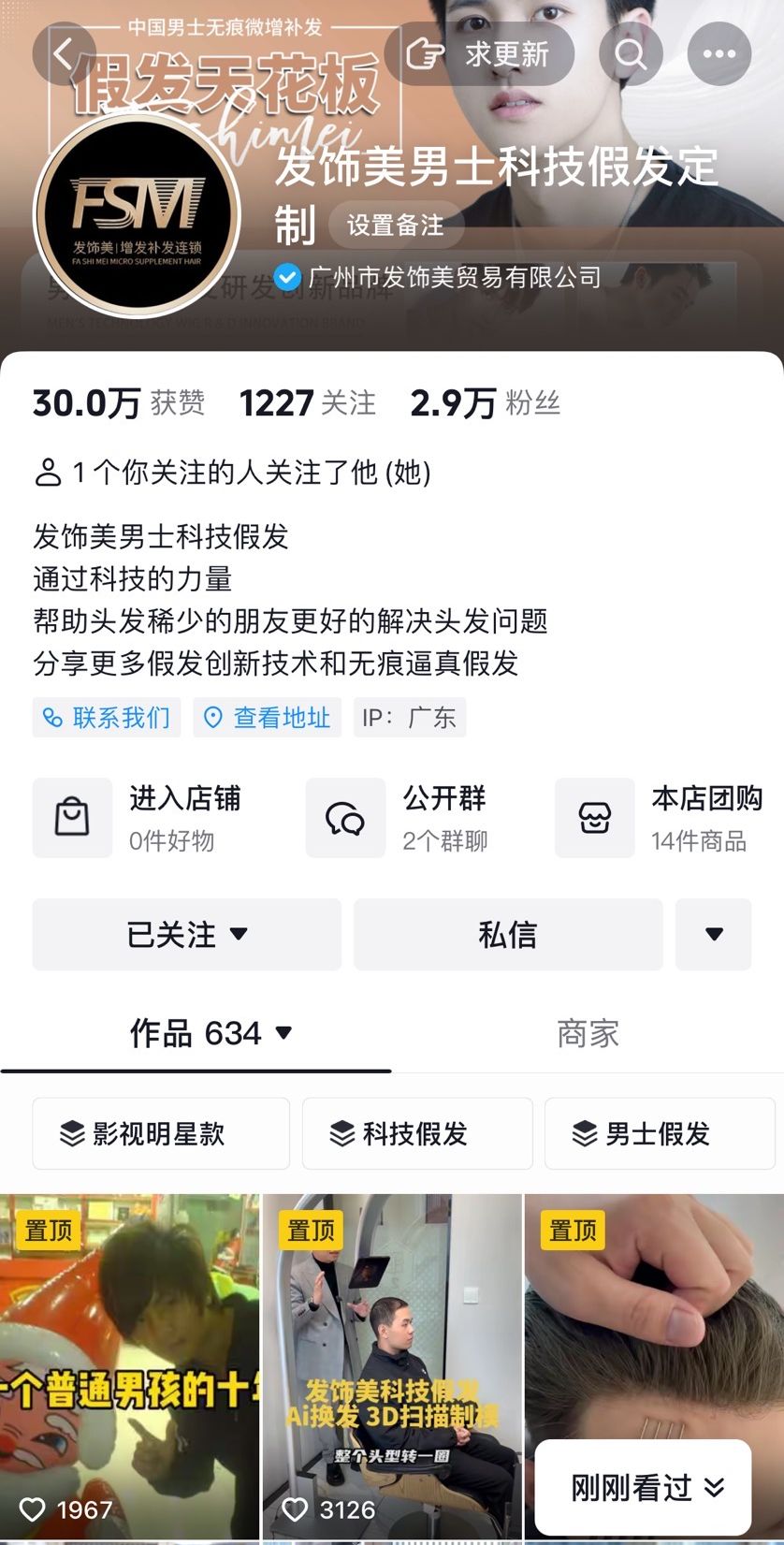Image resolution: width=784 pixels, height=1545 pixels.
Task: Tap the 求更新 button
Action: (479, 54)
